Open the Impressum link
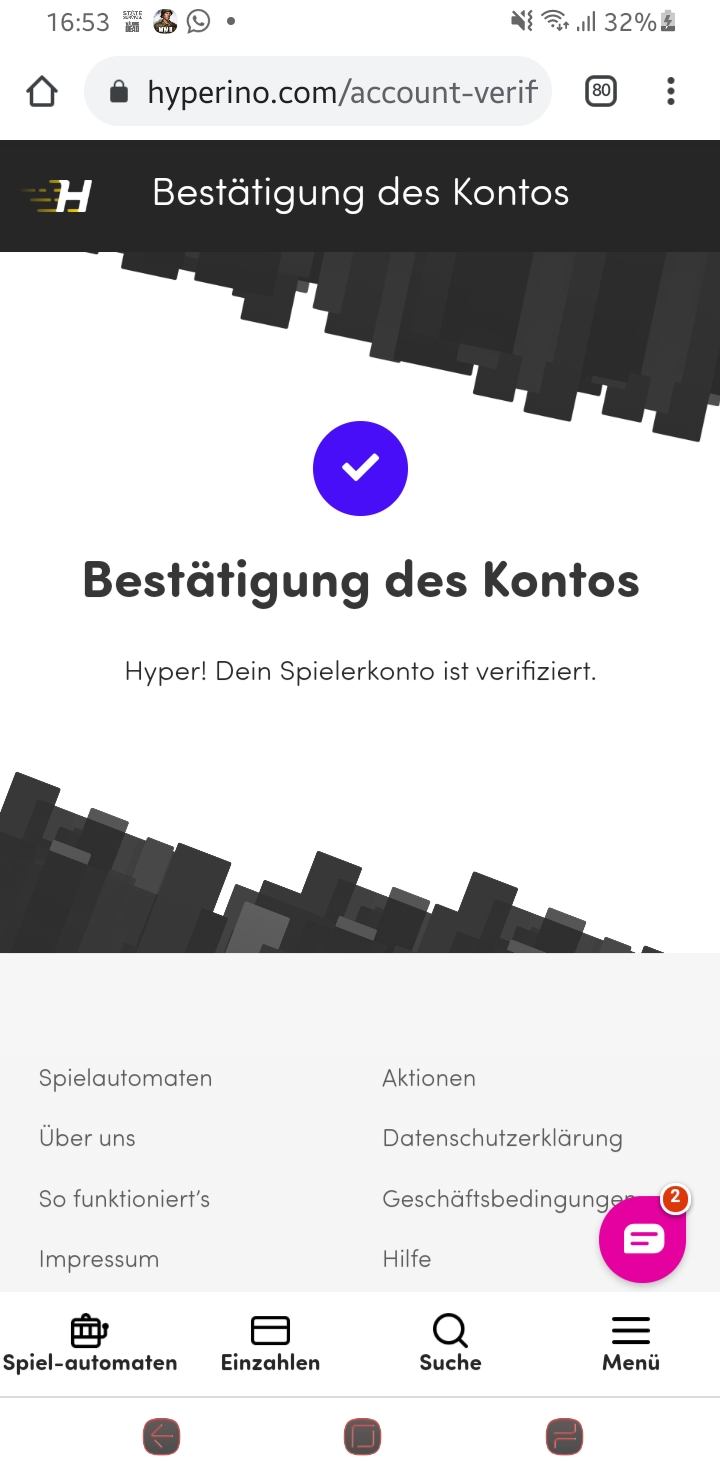Screen dimensions: 720x1480 pos(98,1258)
